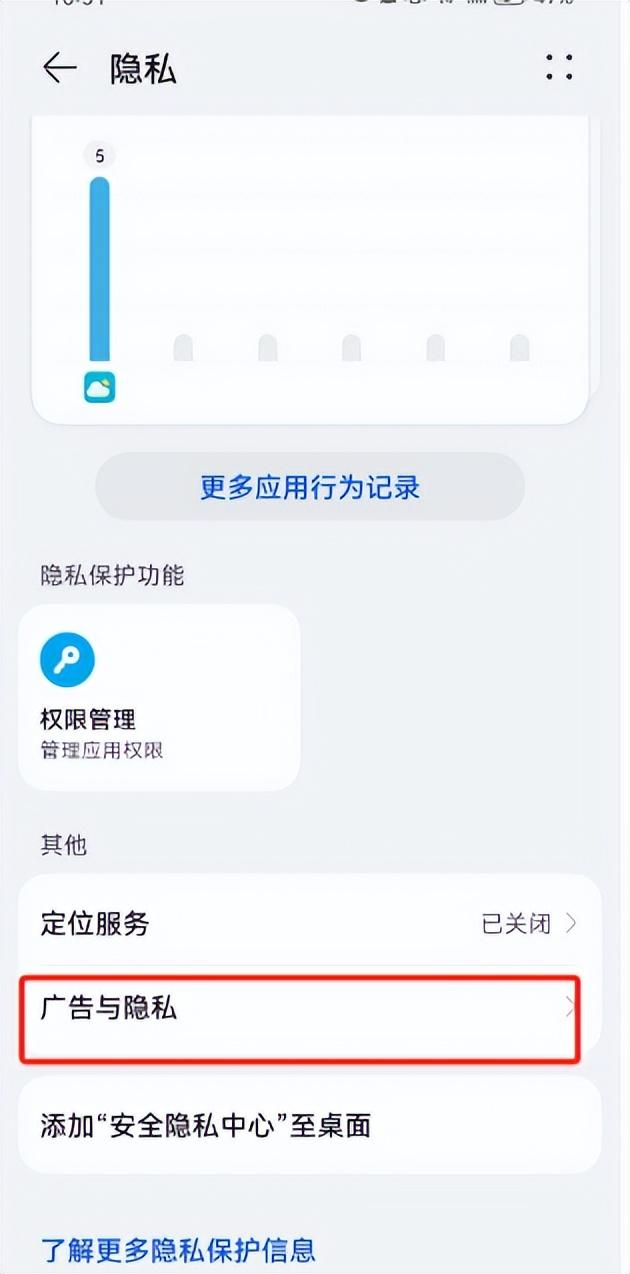Select 添加“安全隐私中心”至桌面
This screenshot has width=630, height=1274.
tap(310, 1125)
